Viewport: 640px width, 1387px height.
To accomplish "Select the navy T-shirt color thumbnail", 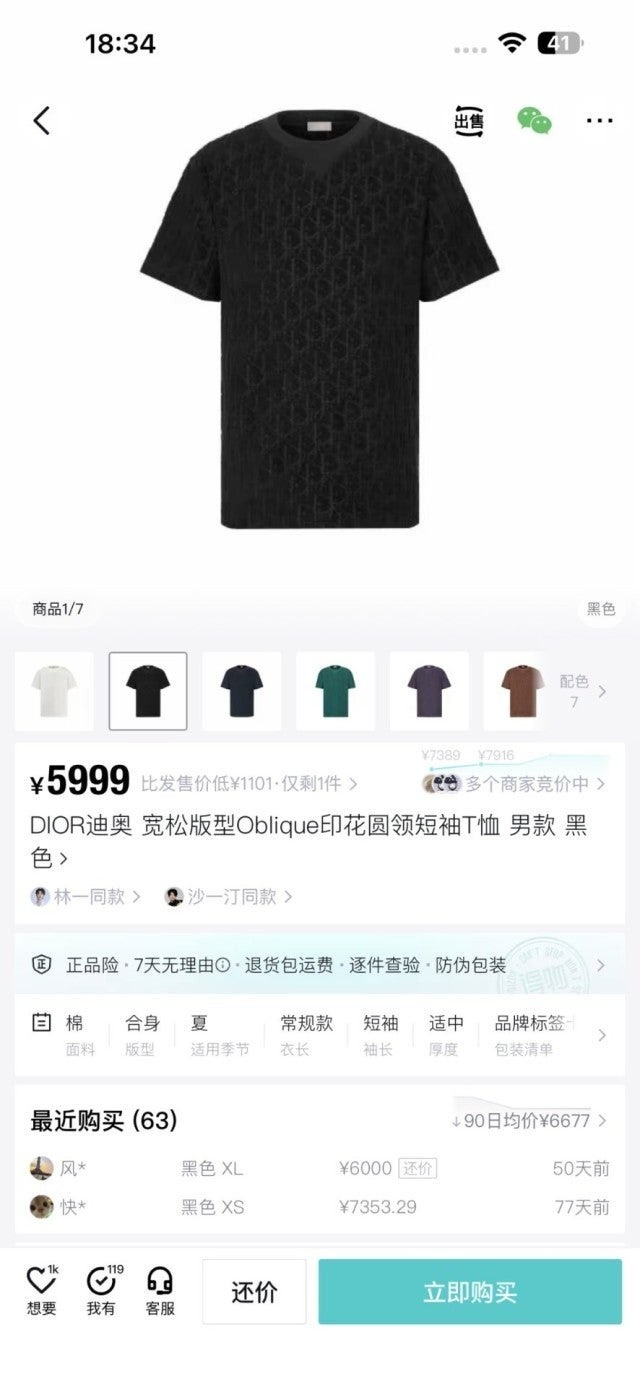I will pos(242,691).
